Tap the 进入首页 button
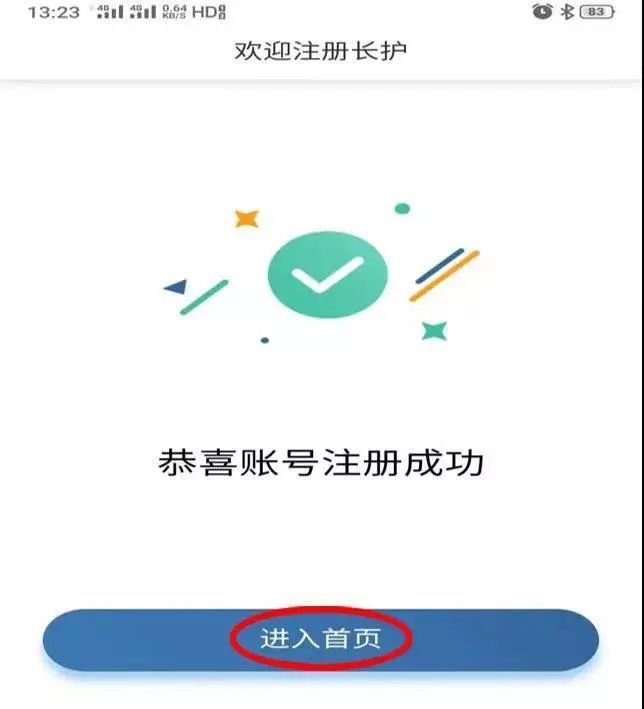 click(320, 640)
